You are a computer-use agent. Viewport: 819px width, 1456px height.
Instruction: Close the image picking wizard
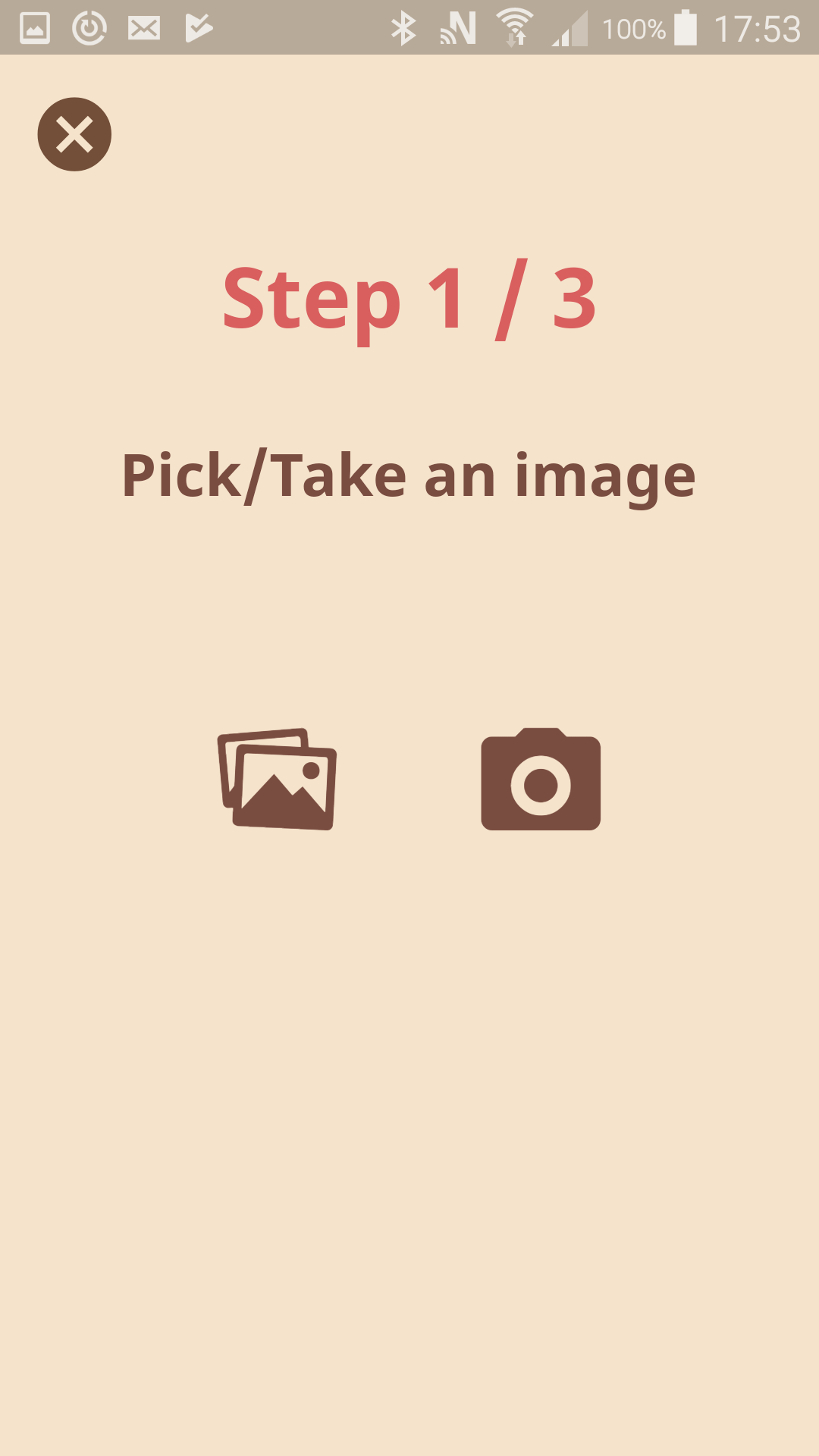(74, 134)
